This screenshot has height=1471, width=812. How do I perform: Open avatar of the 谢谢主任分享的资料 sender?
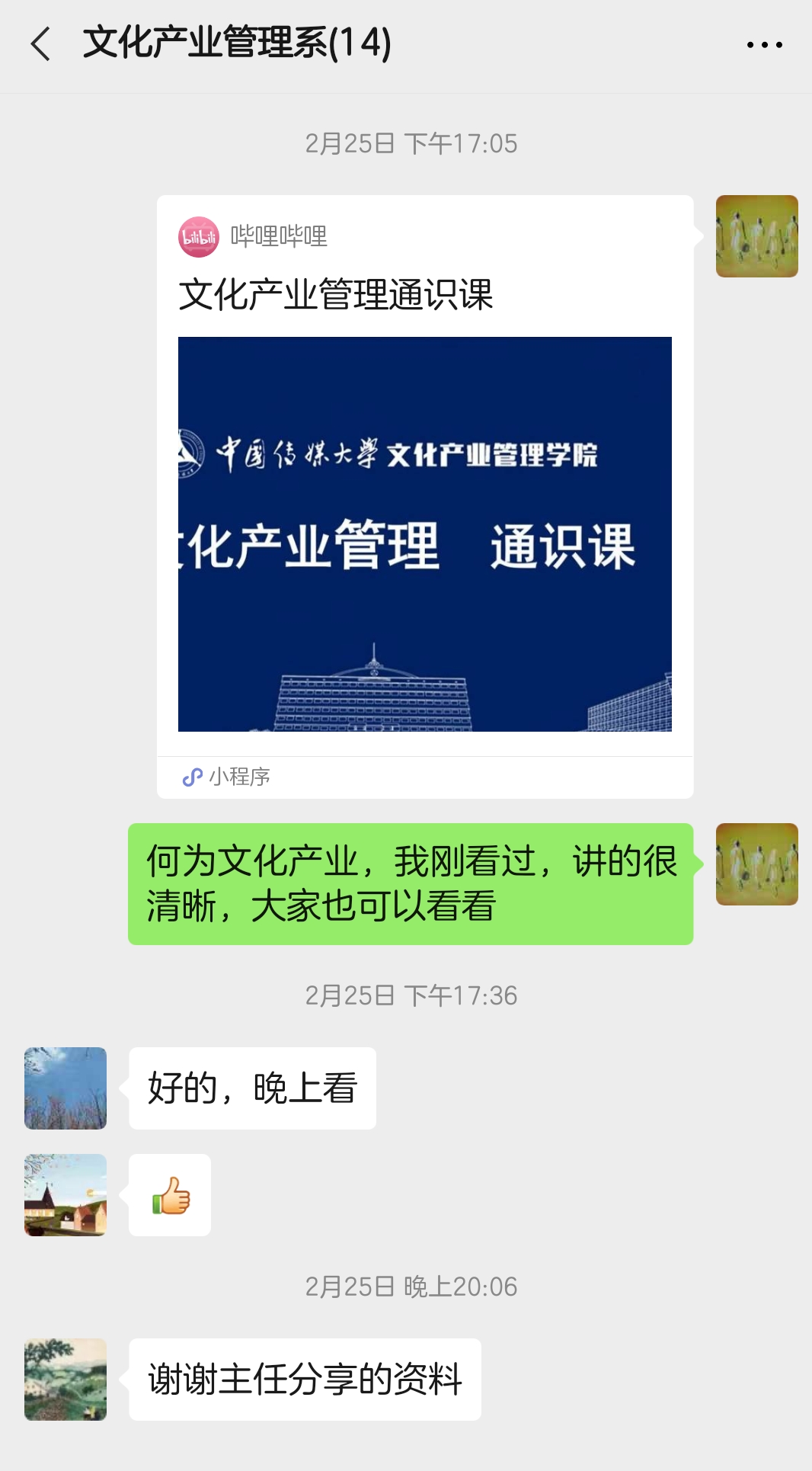click(x=66, y=1379)
